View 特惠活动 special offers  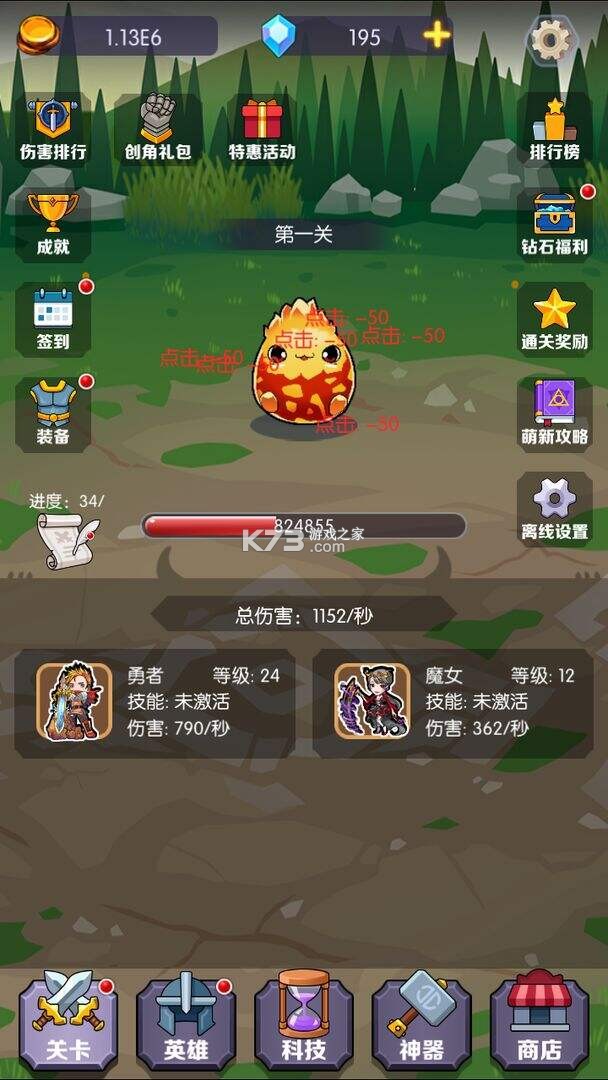262,130
